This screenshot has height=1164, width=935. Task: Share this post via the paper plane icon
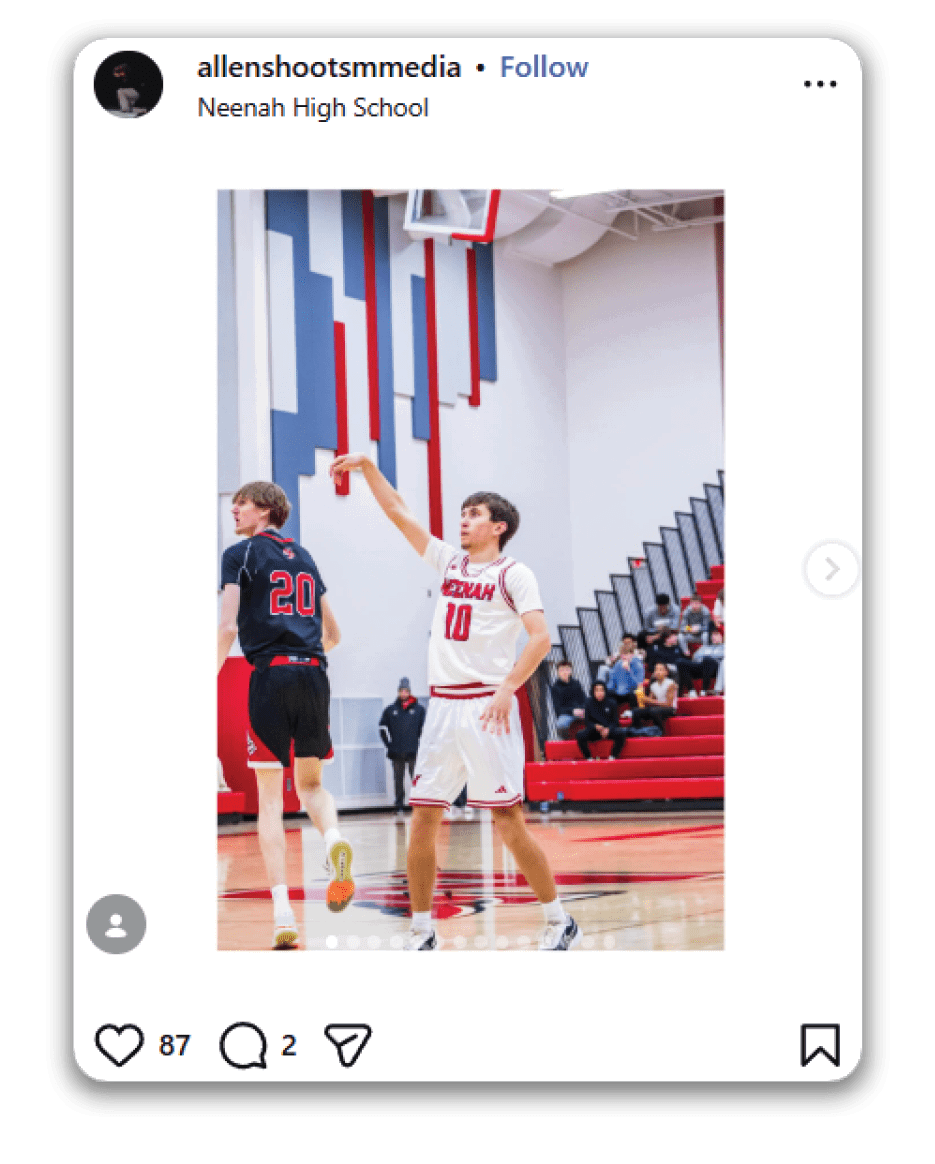point(348,1045)
